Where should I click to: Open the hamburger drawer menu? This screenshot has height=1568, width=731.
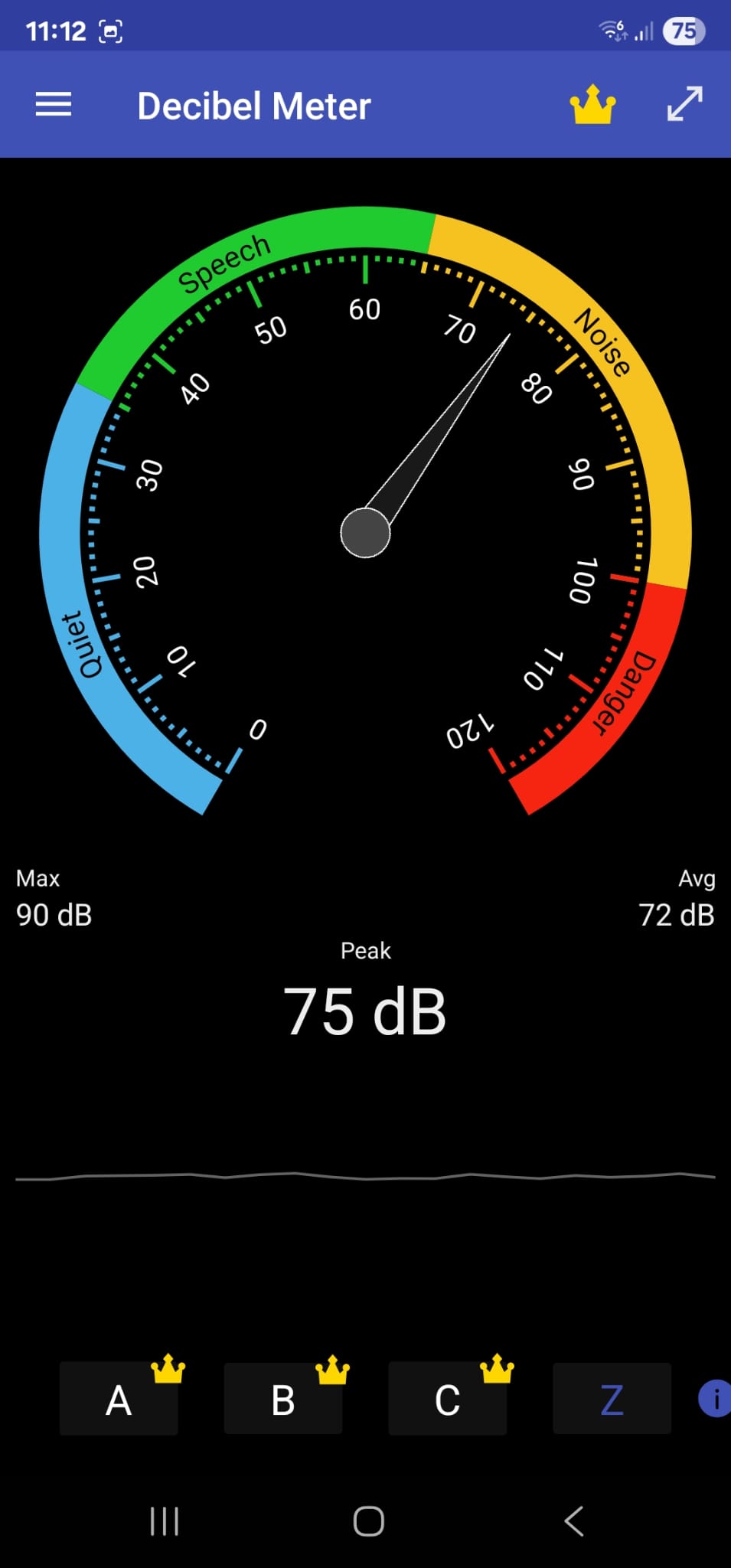click(x=54, y=105)
